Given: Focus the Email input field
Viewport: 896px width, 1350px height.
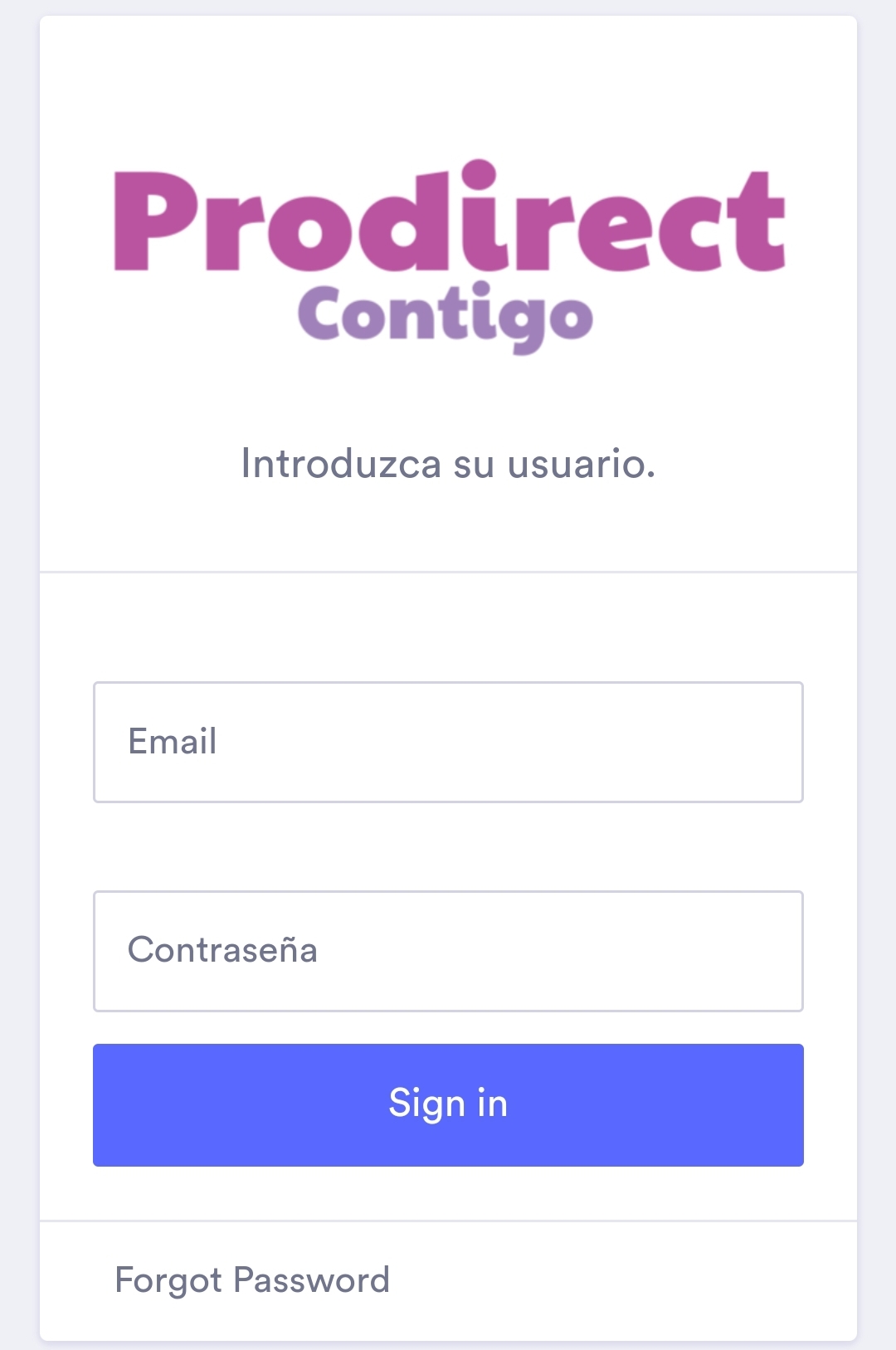Looking at the screenshot, I should coord(448,742).
